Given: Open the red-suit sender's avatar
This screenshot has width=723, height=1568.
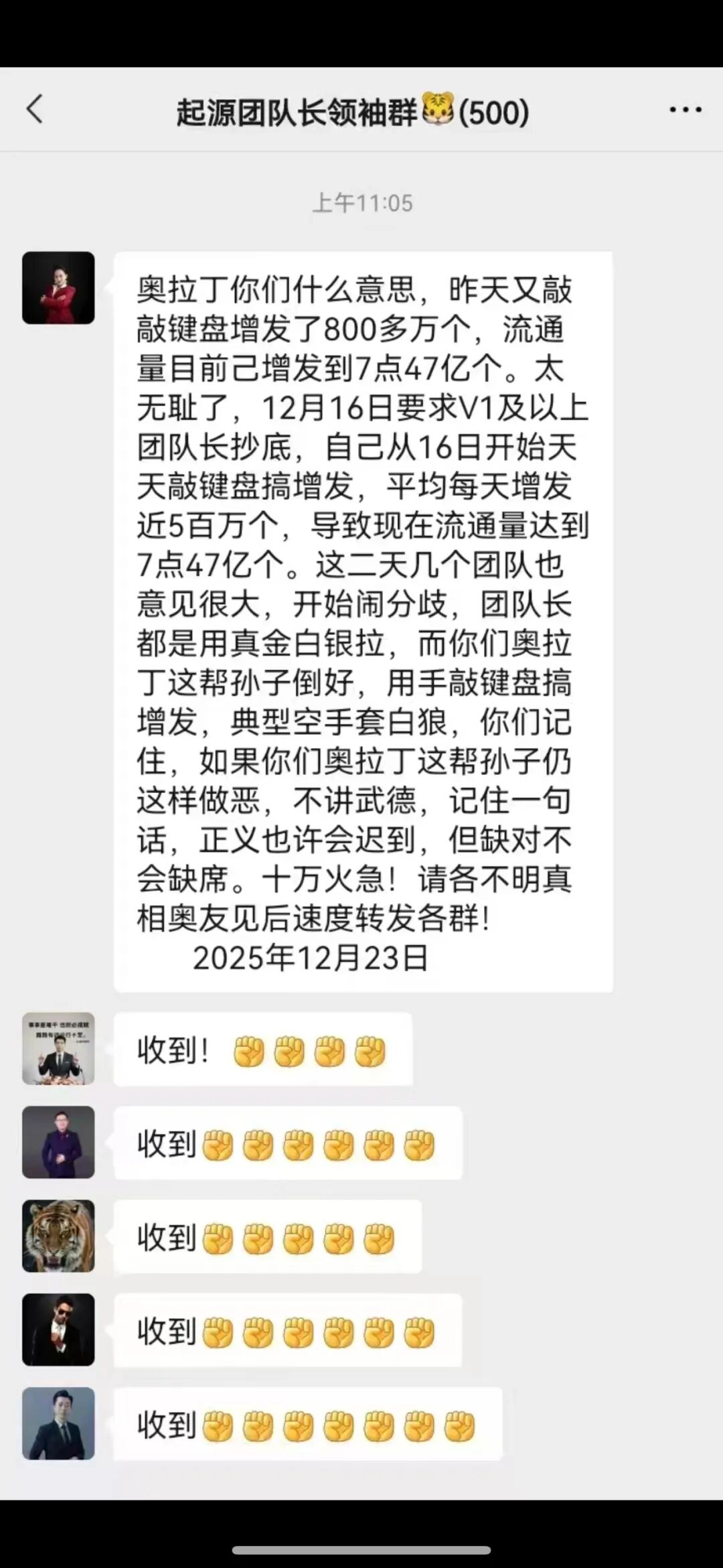Looking at the screenshot, I should (58, 289).
